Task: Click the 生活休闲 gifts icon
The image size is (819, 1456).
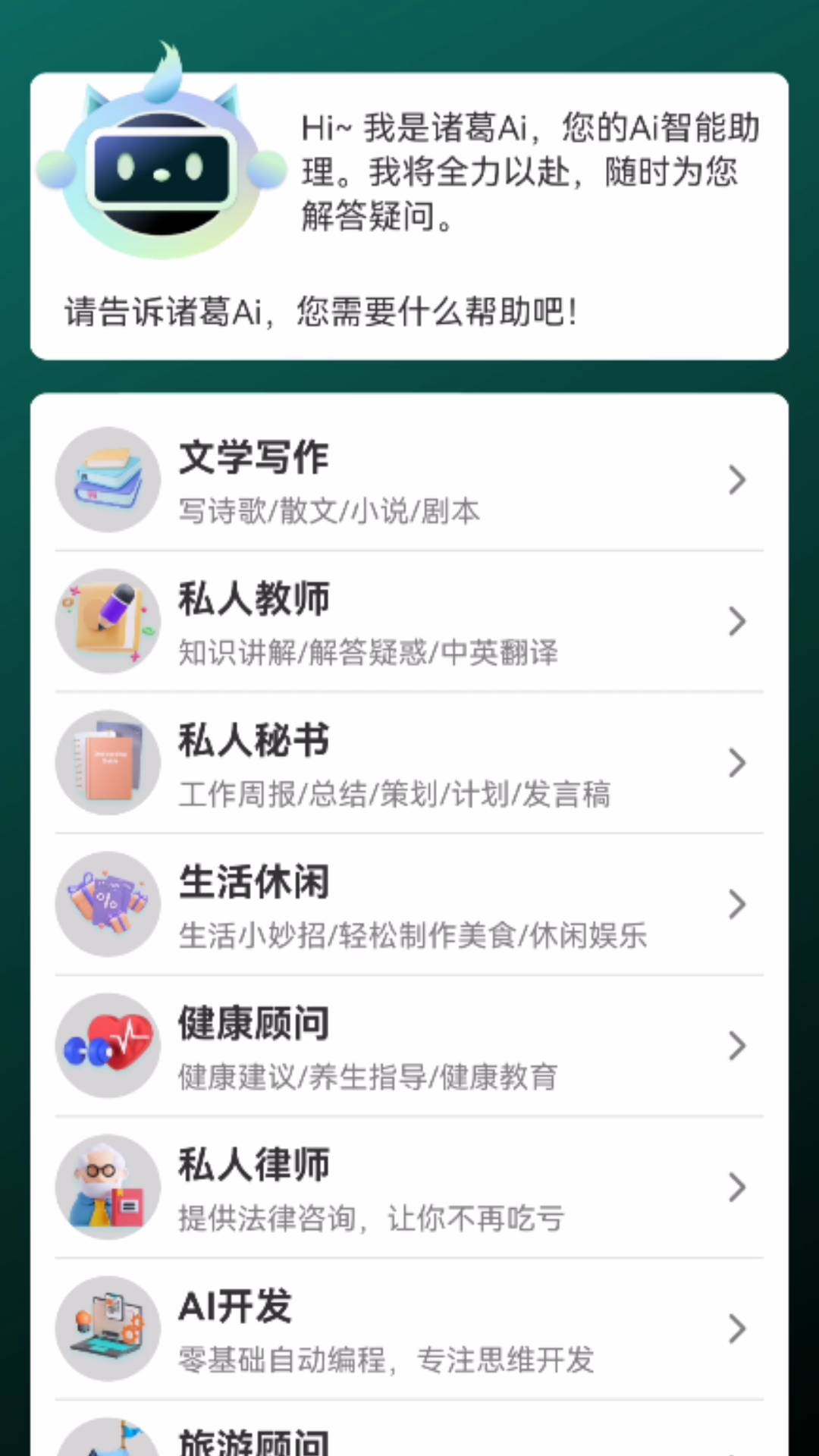Action: 107,904
